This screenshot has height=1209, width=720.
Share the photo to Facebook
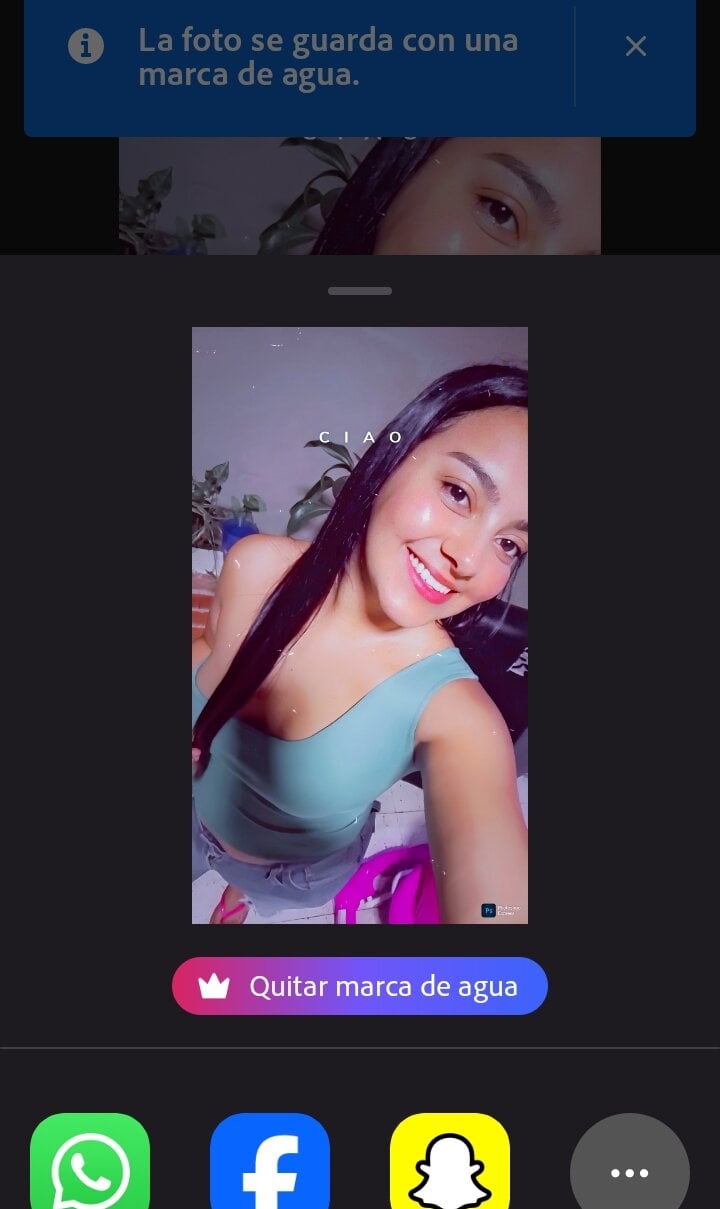click(270, 1166)
